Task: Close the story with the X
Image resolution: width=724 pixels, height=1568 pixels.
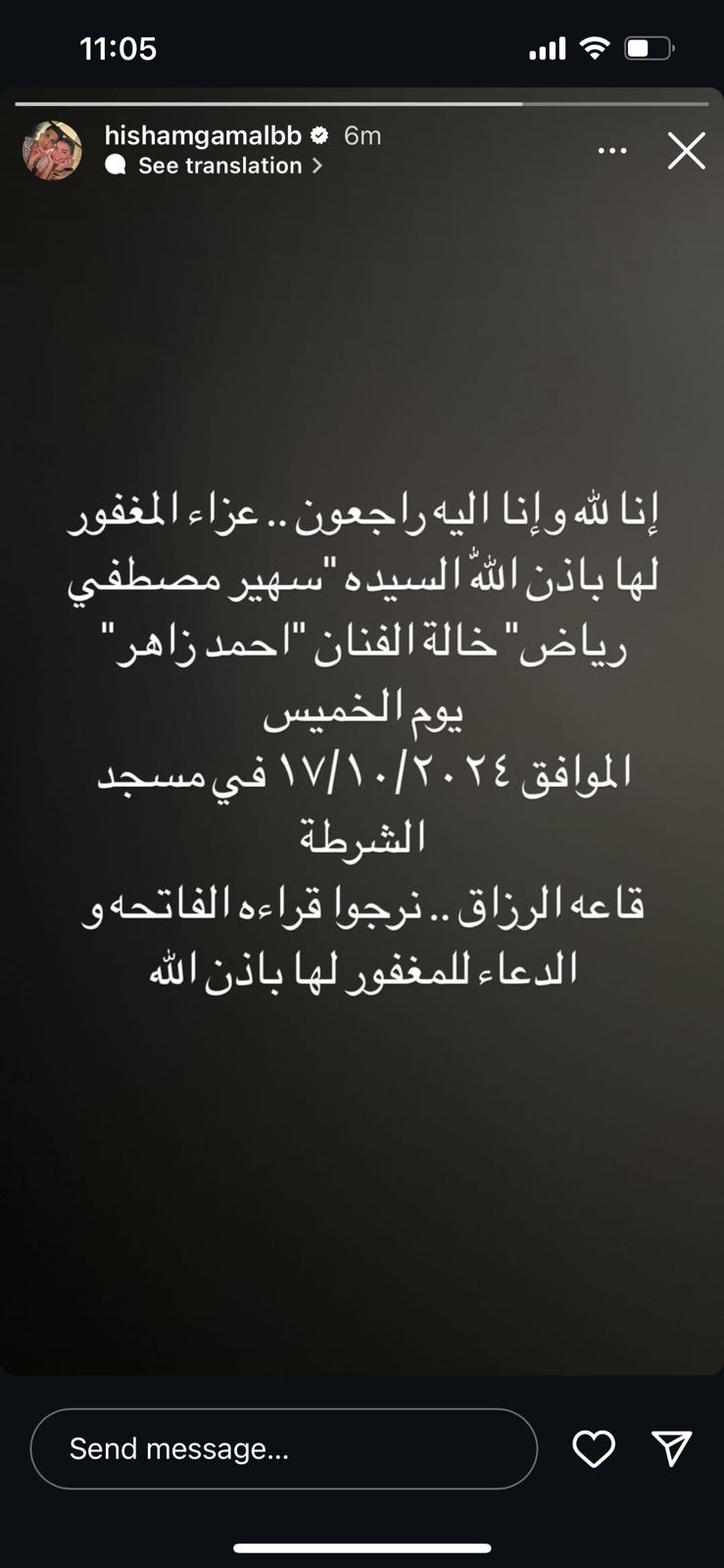Action: (686, 151)
